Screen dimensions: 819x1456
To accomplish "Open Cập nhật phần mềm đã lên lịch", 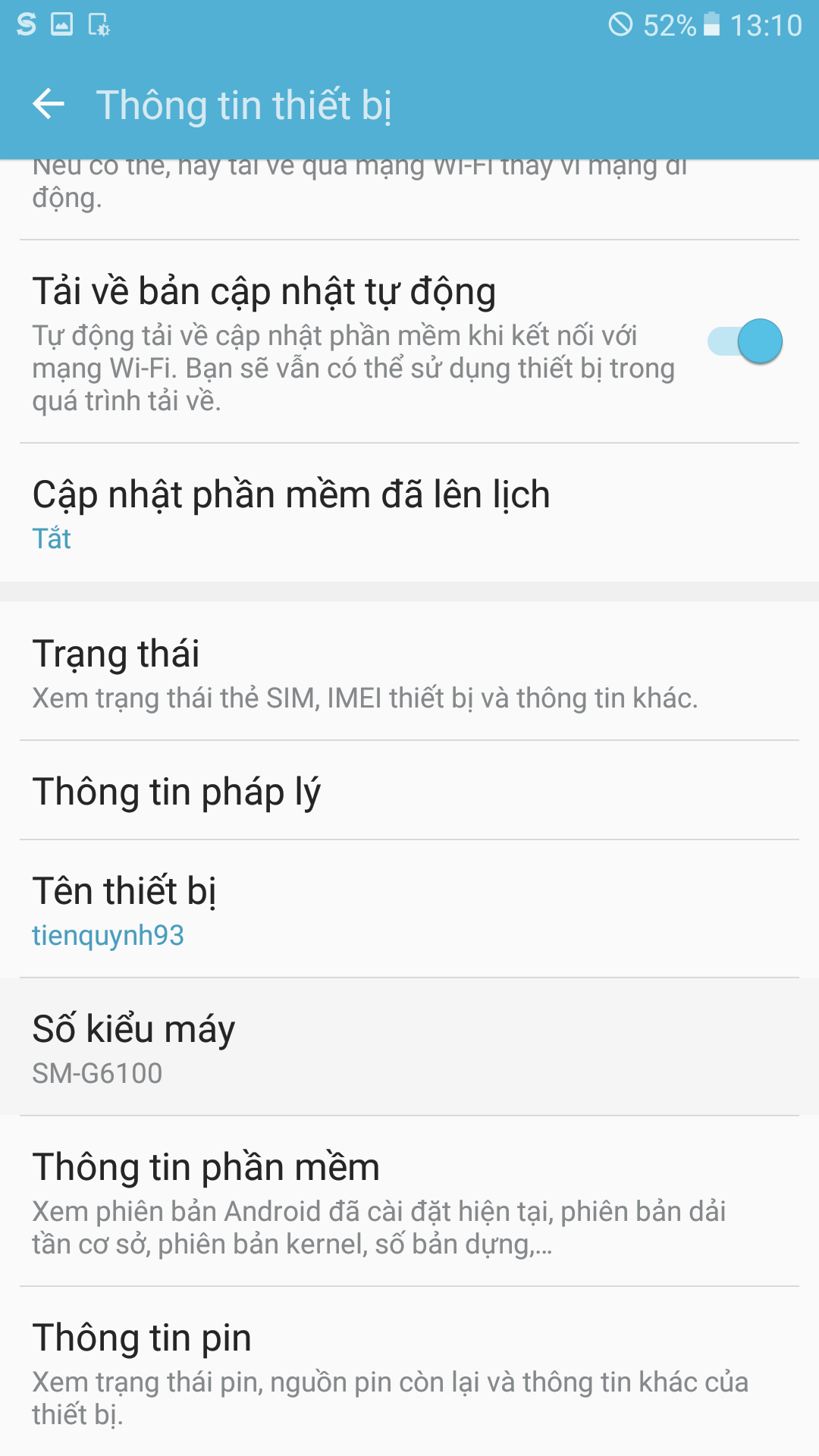I will click(x=409, y=513).
